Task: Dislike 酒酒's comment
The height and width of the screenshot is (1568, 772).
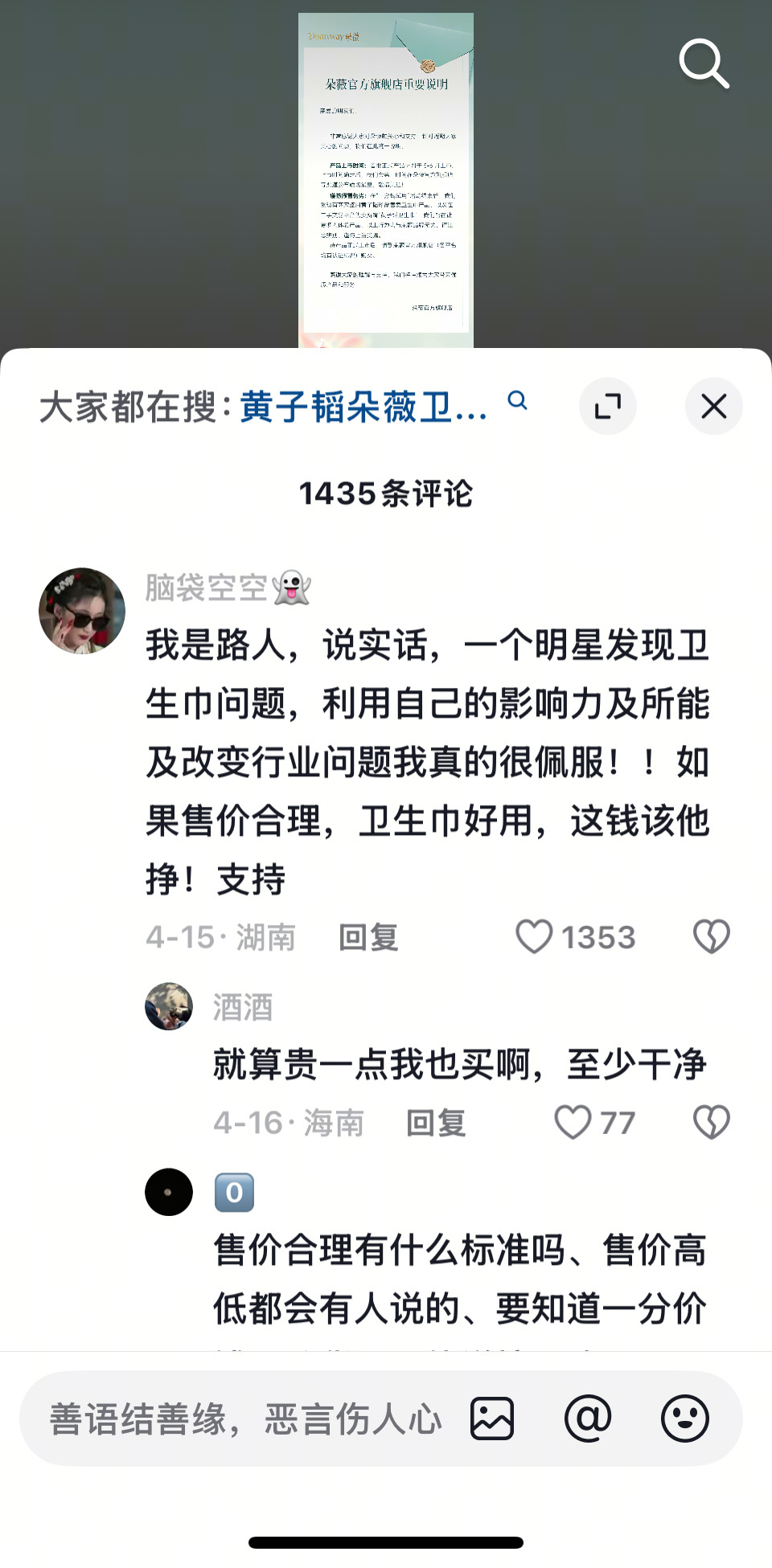Action: click(712, 1123)
